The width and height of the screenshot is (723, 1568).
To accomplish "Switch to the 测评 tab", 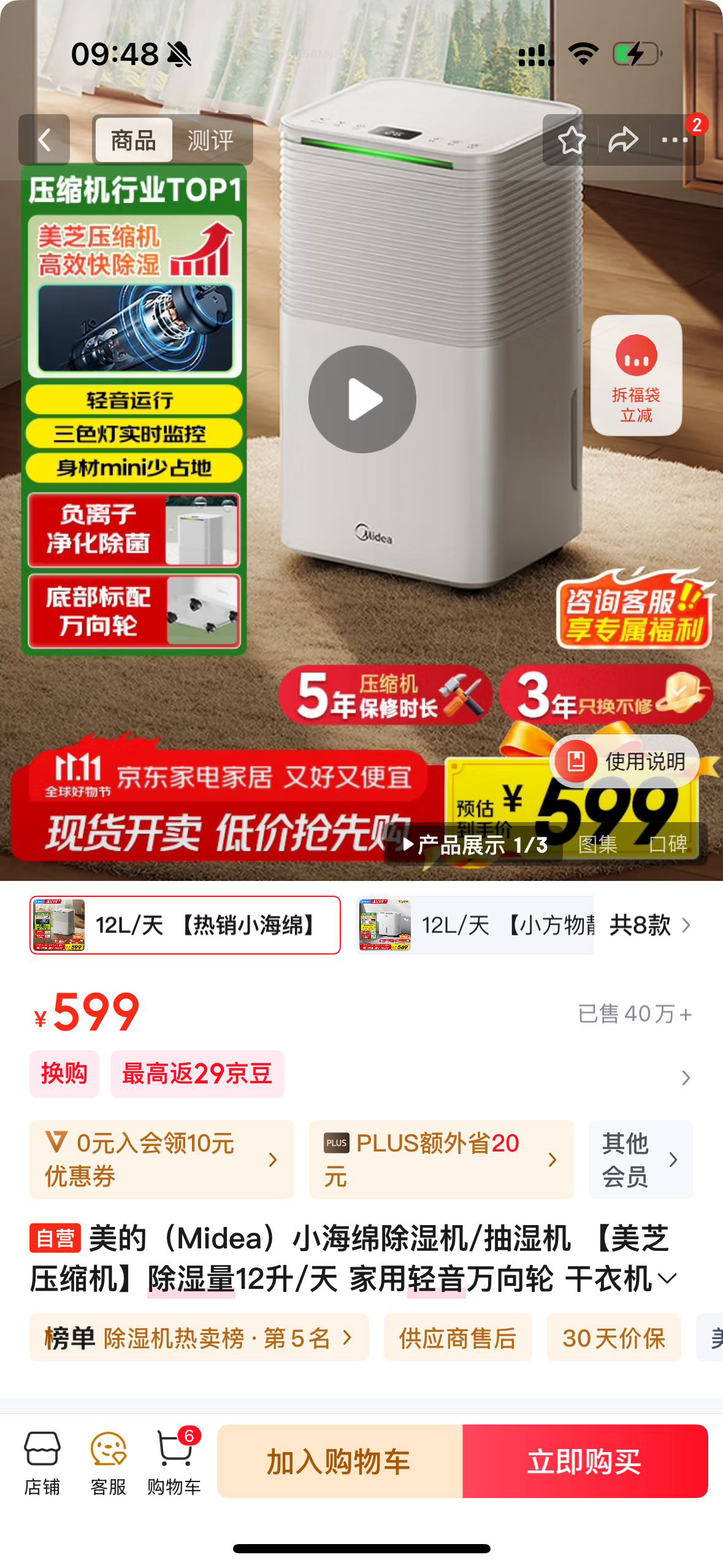I will 210,140.
